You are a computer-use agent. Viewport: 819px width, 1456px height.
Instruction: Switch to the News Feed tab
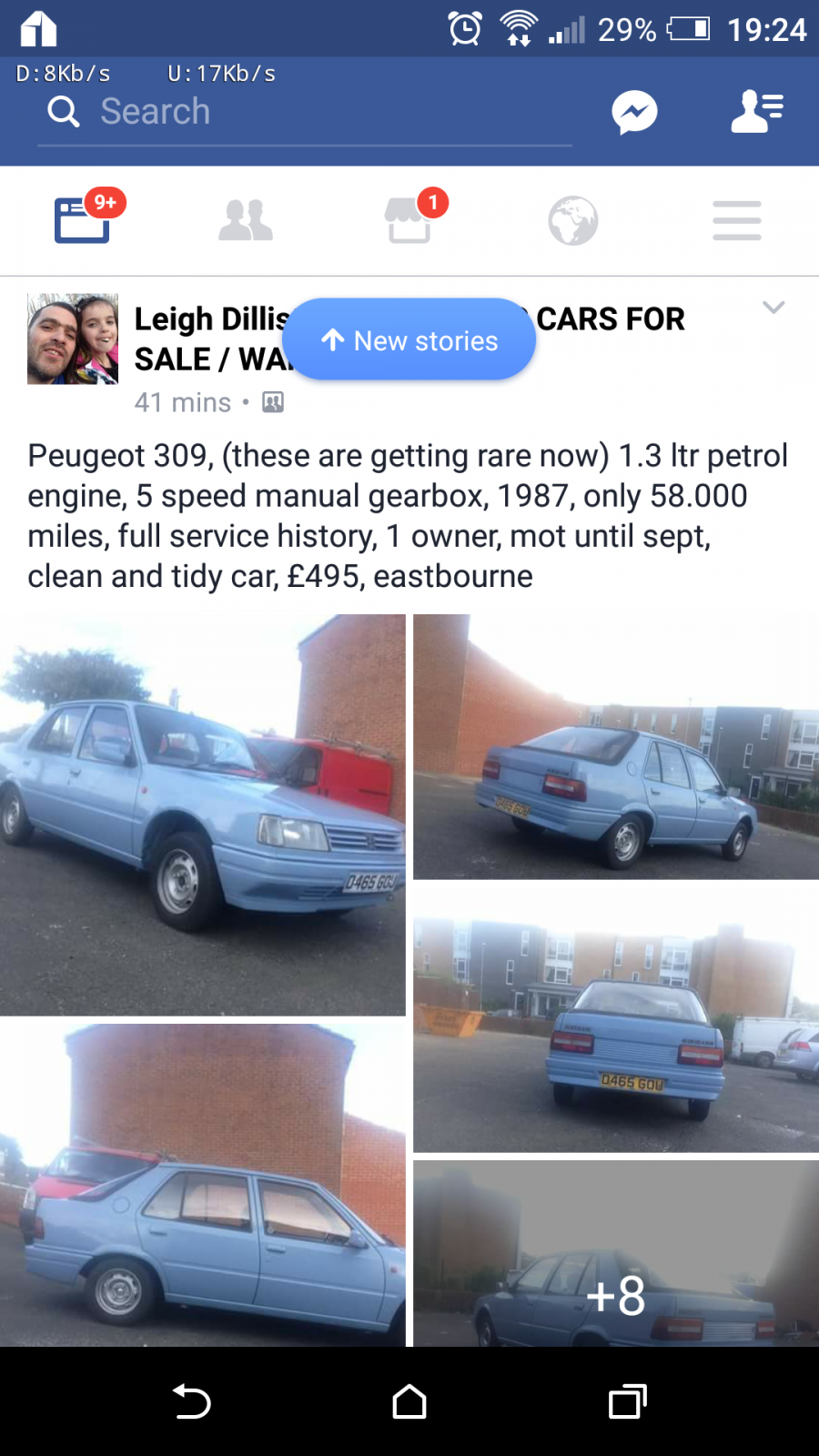click(x=83, y=219)
